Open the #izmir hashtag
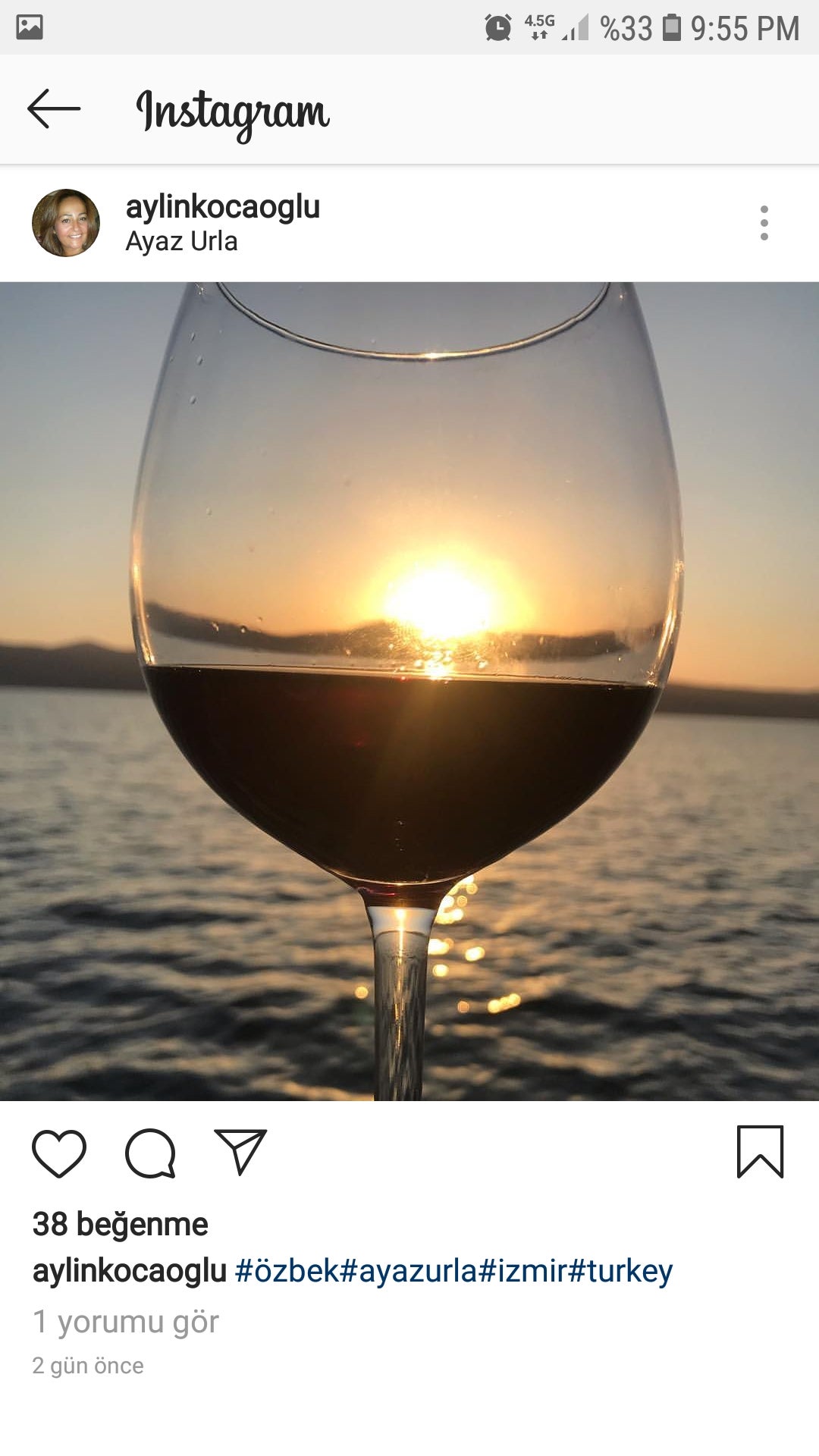 522,1271
